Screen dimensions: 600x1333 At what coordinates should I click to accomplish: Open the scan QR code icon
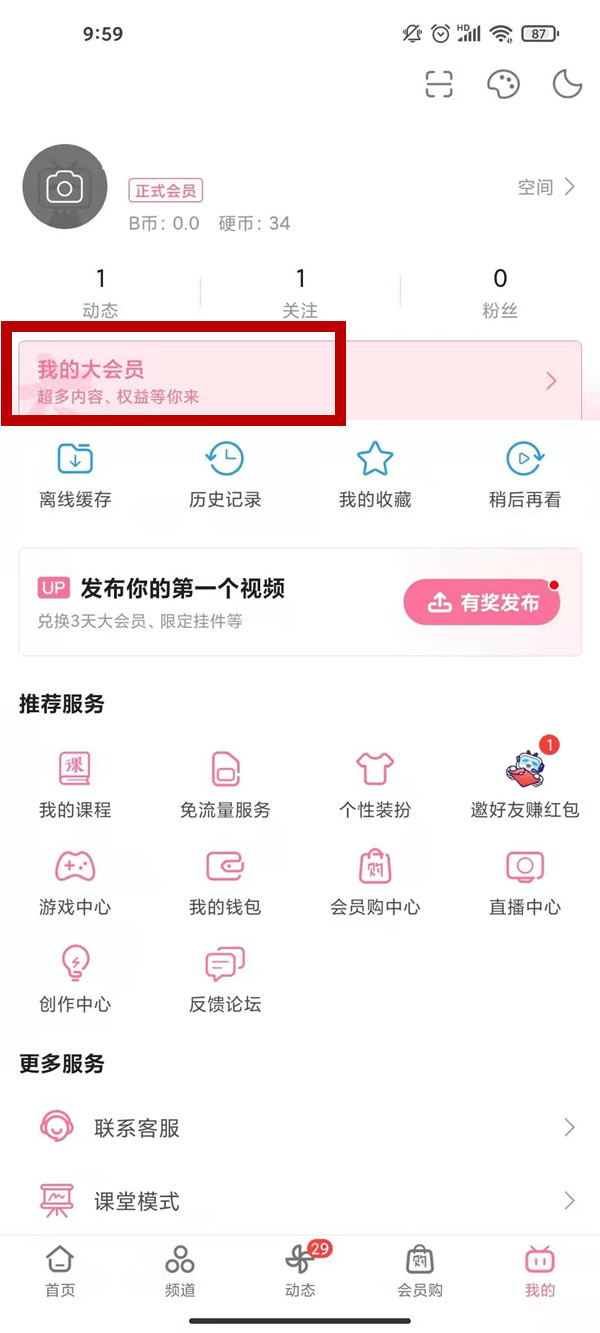click(439, 85)
